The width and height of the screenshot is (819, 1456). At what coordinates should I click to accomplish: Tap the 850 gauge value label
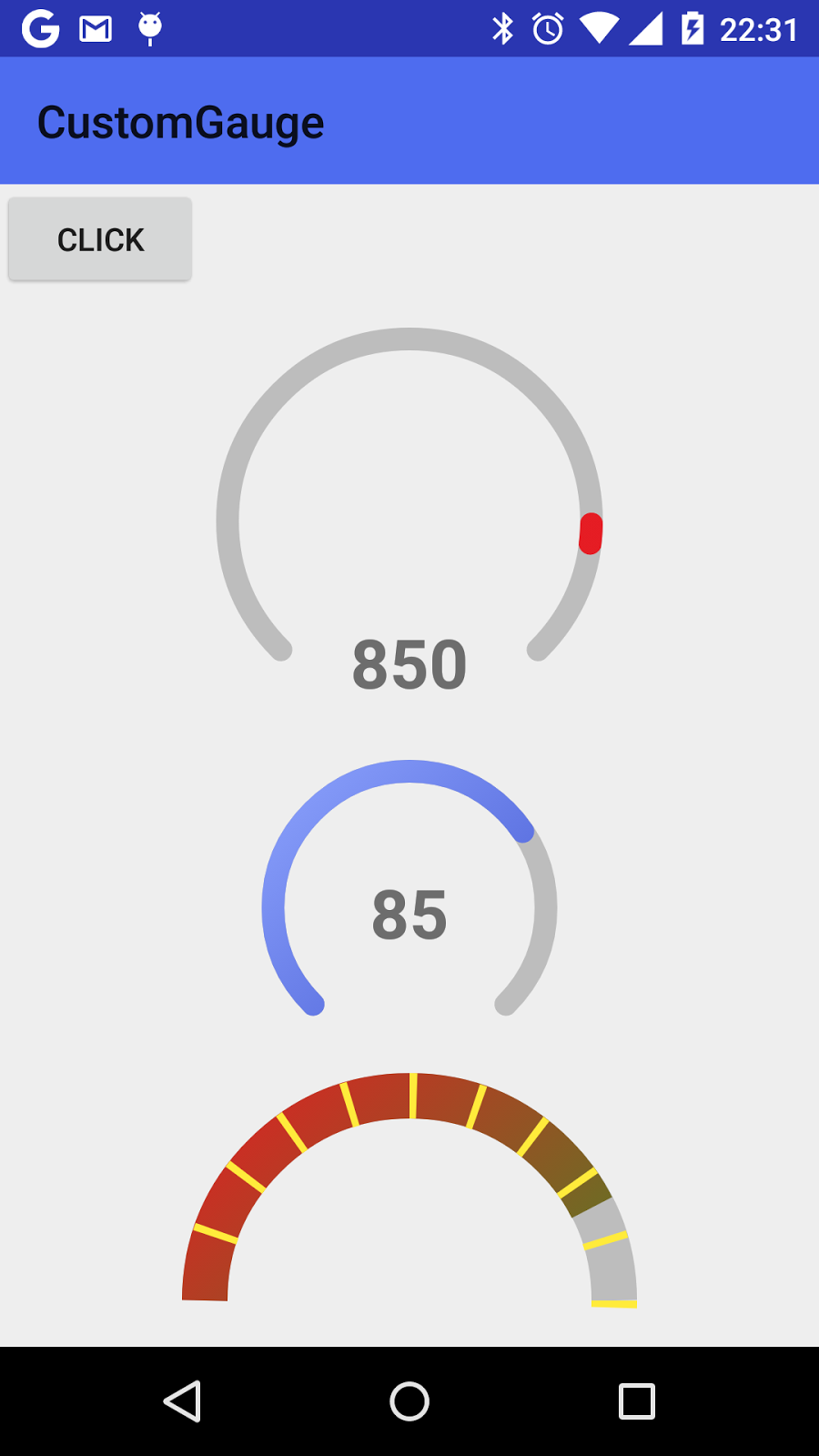pos(409,664)
